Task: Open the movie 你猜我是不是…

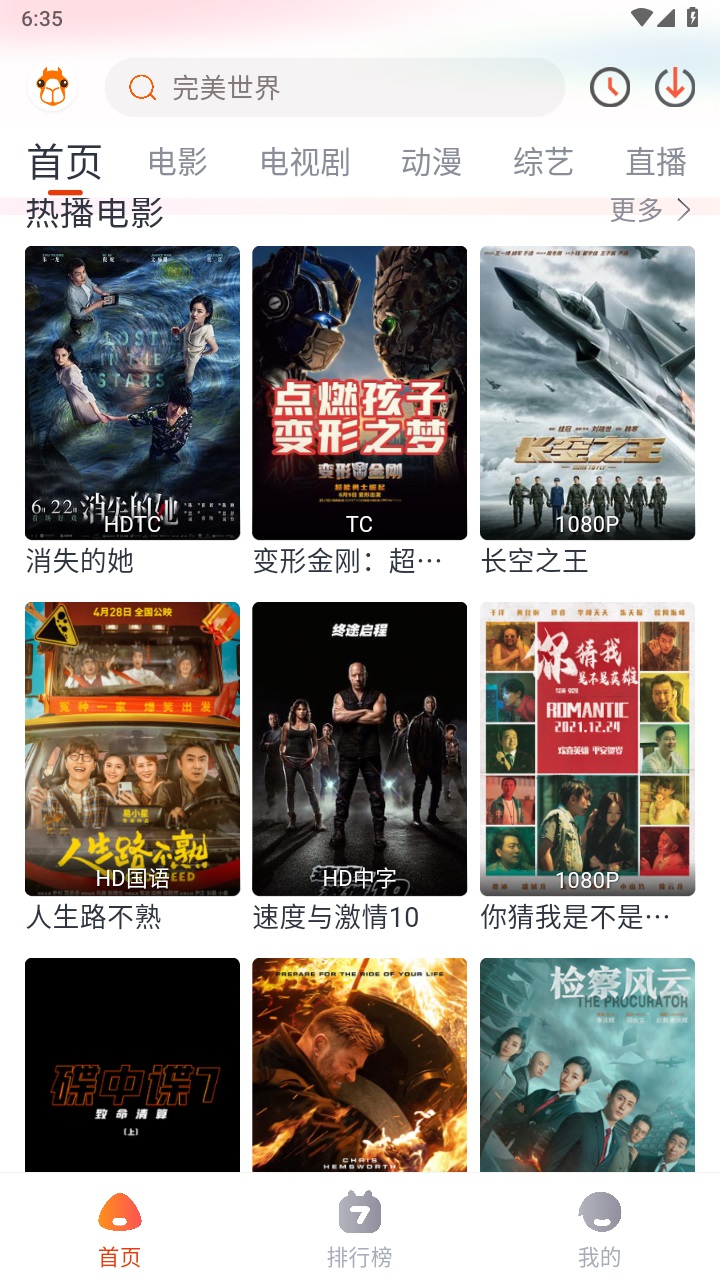Action: [x=587, y=749]
